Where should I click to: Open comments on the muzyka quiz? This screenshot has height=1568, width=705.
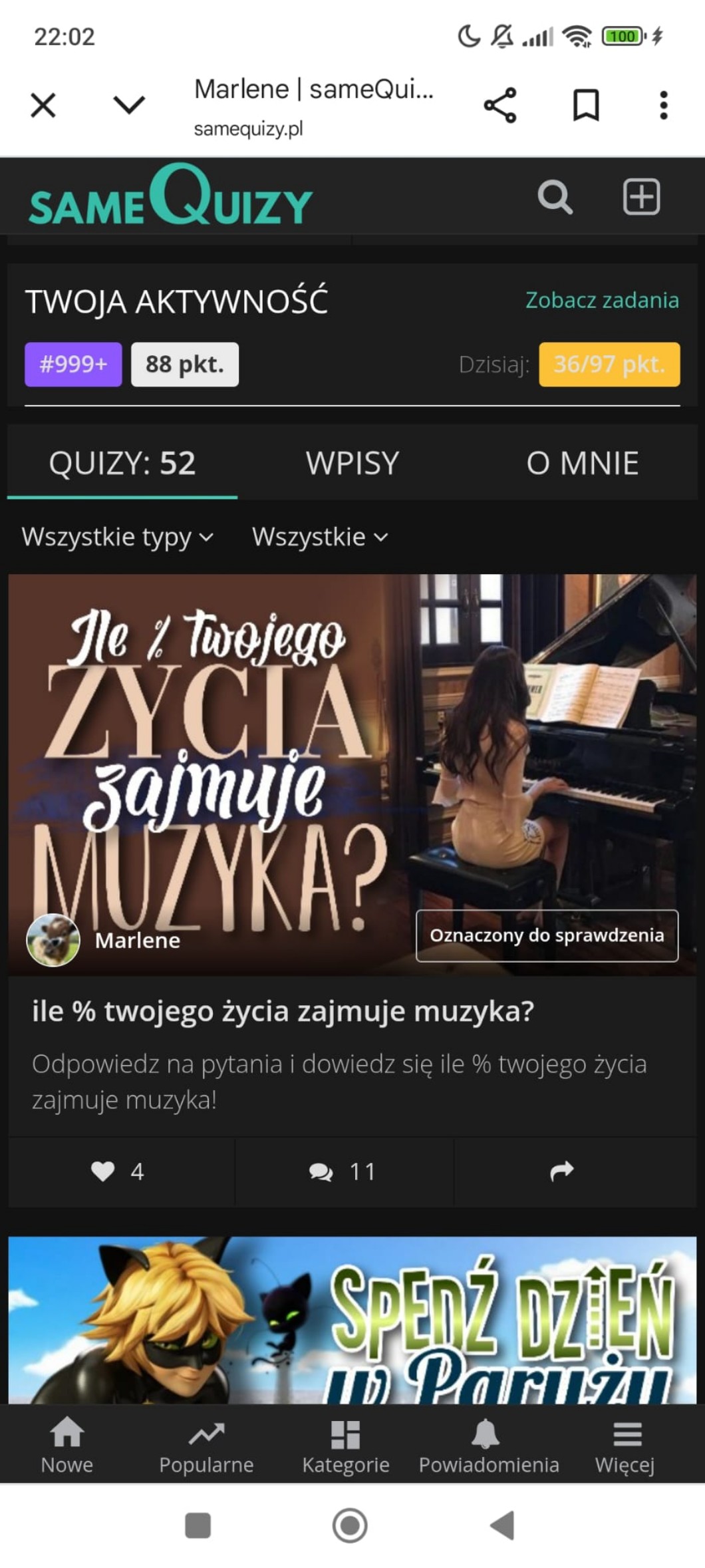click(x=344, y=1172)
